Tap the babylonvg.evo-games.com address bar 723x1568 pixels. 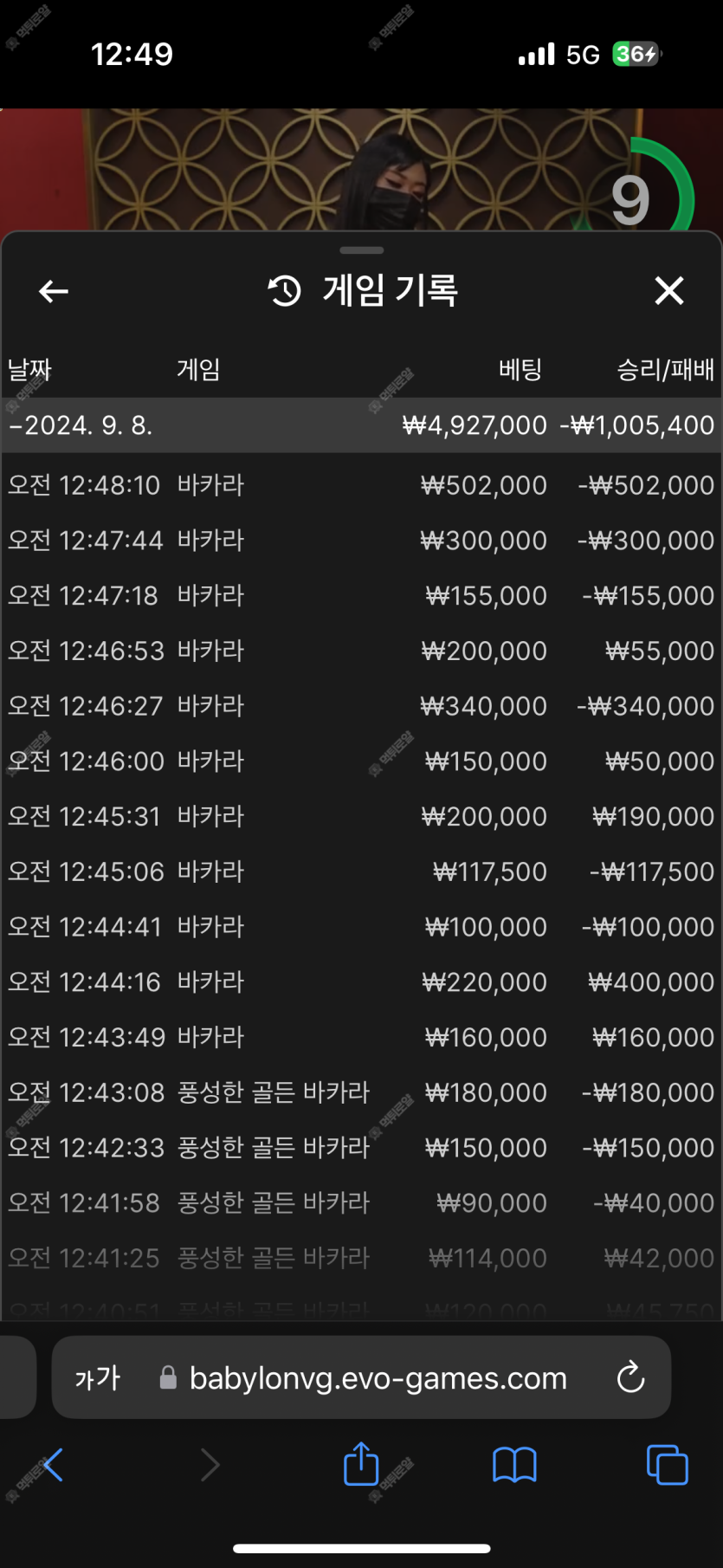[365, 1377]
